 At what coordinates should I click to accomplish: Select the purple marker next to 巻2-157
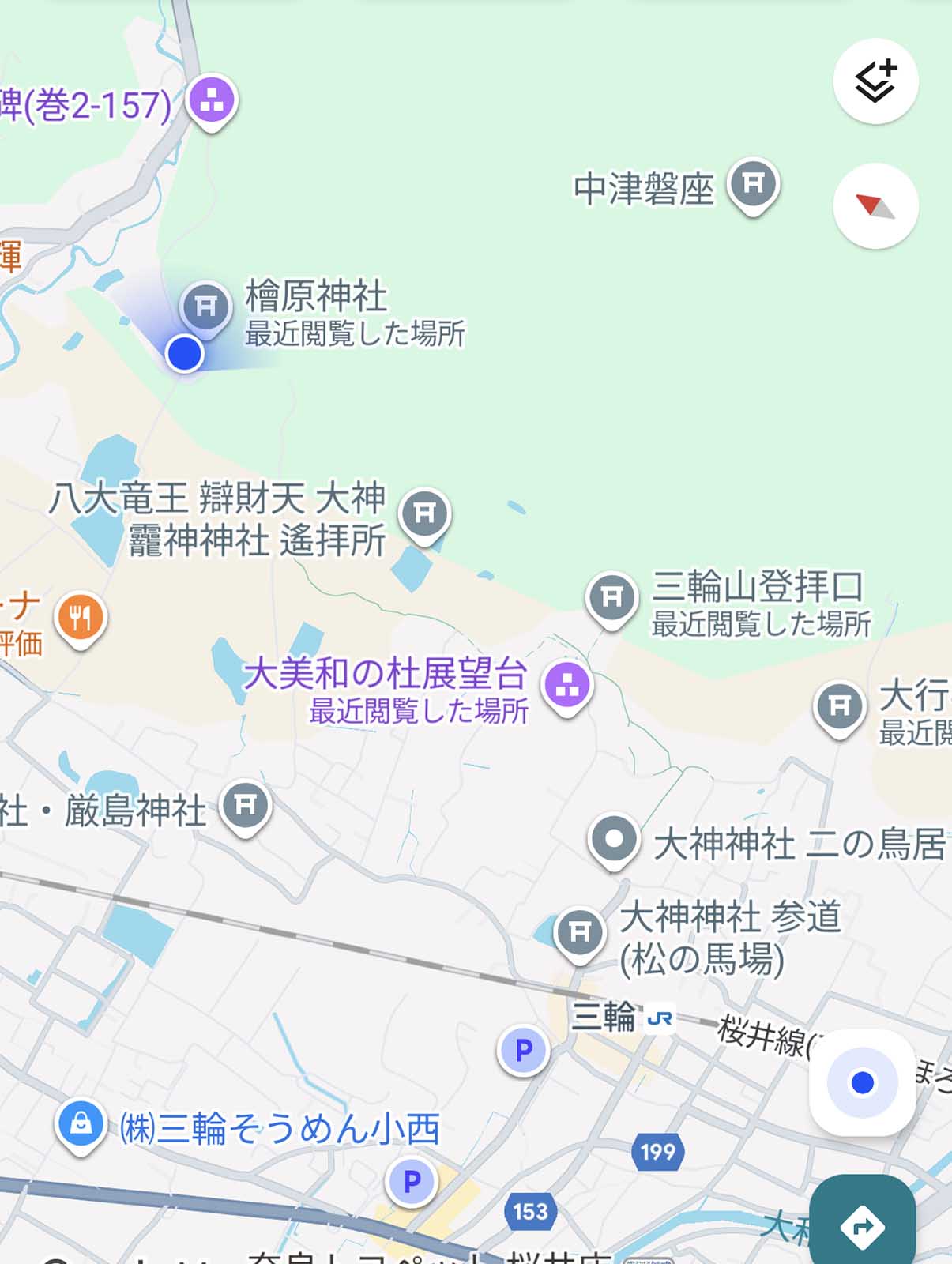point(212,100)
